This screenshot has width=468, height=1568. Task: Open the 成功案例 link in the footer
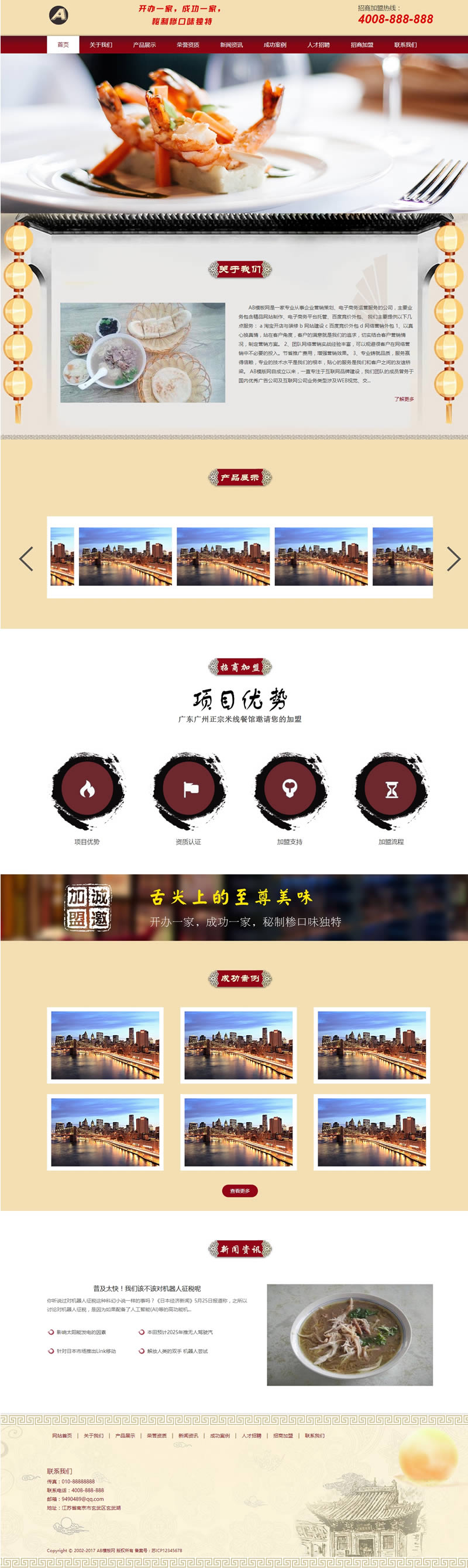tap(219, 1435)
